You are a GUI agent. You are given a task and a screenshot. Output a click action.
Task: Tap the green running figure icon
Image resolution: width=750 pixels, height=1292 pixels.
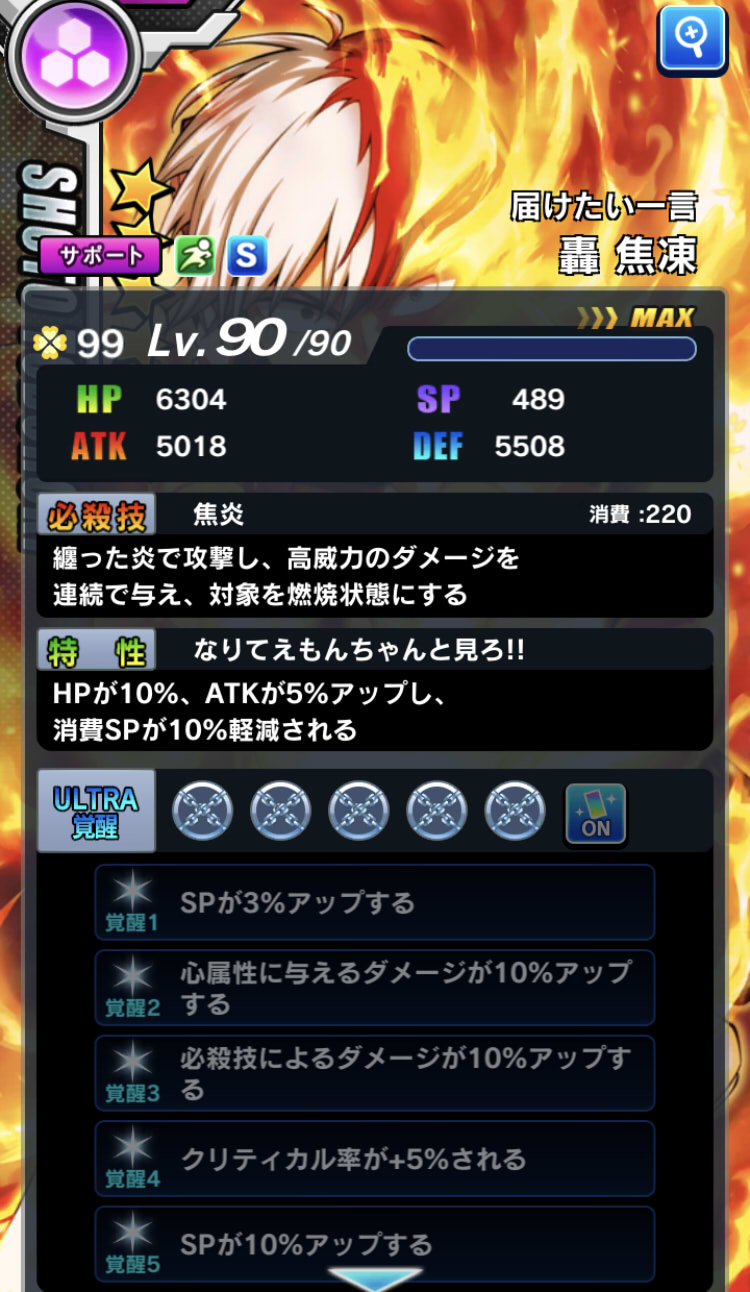195,257
